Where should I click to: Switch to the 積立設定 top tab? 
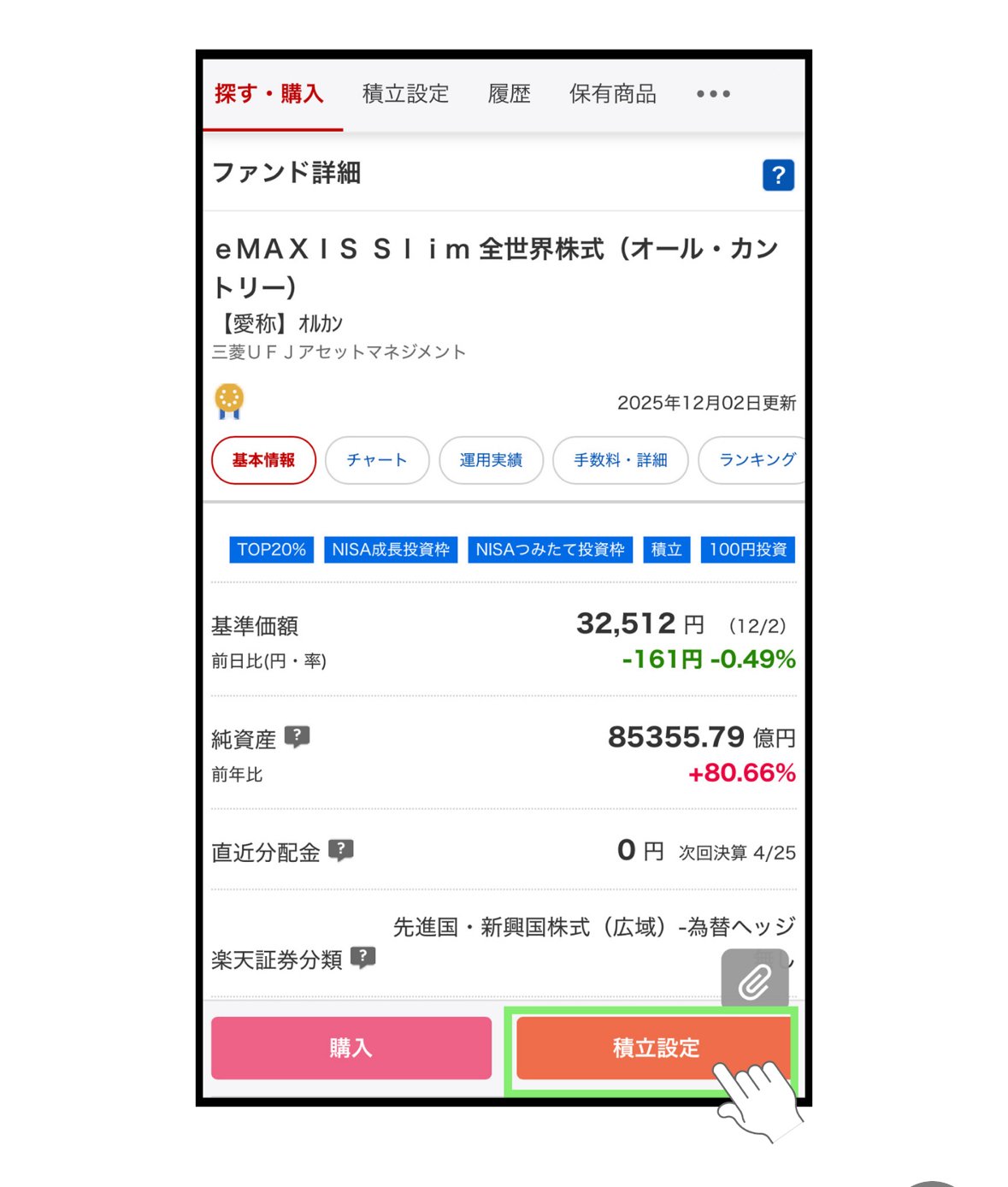[x=405, y=94]
